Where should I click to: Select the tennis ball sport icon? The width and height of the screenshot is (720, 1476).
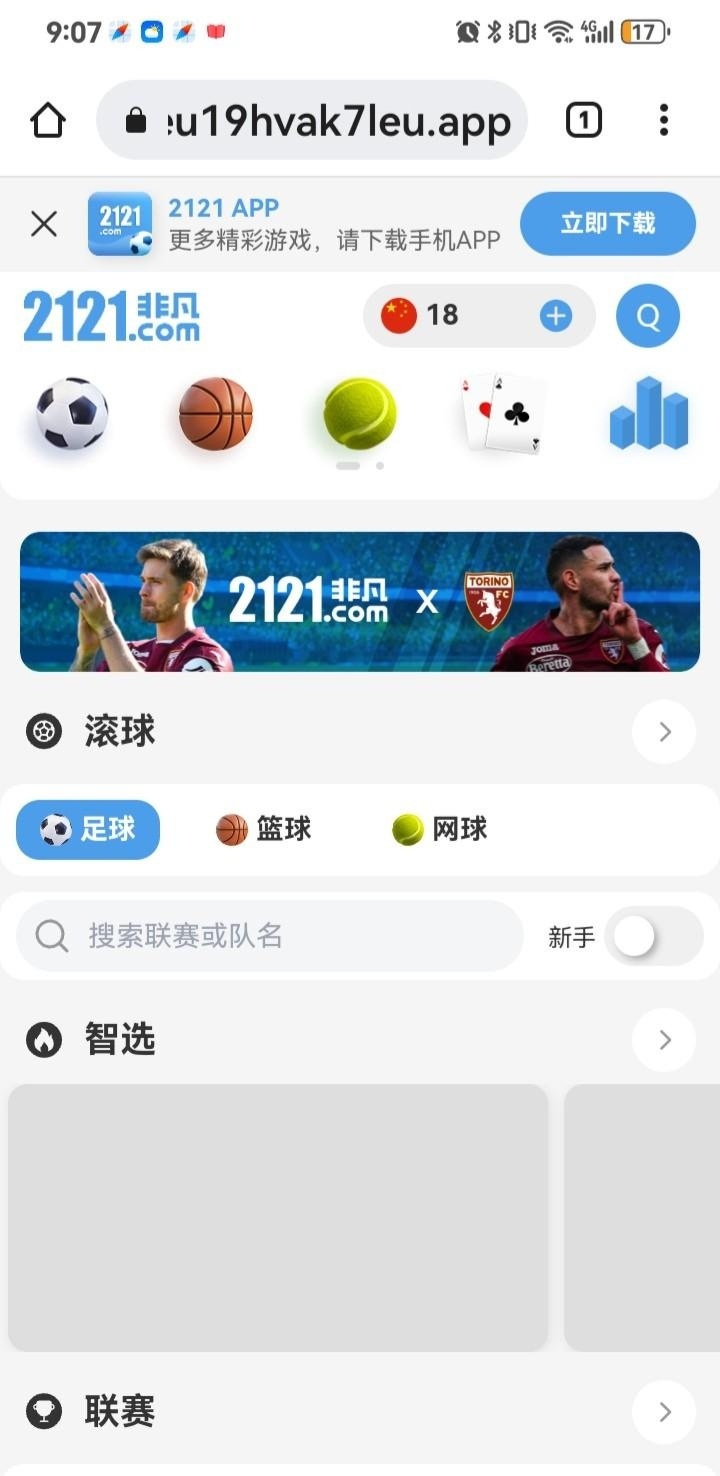click(360, 413)
